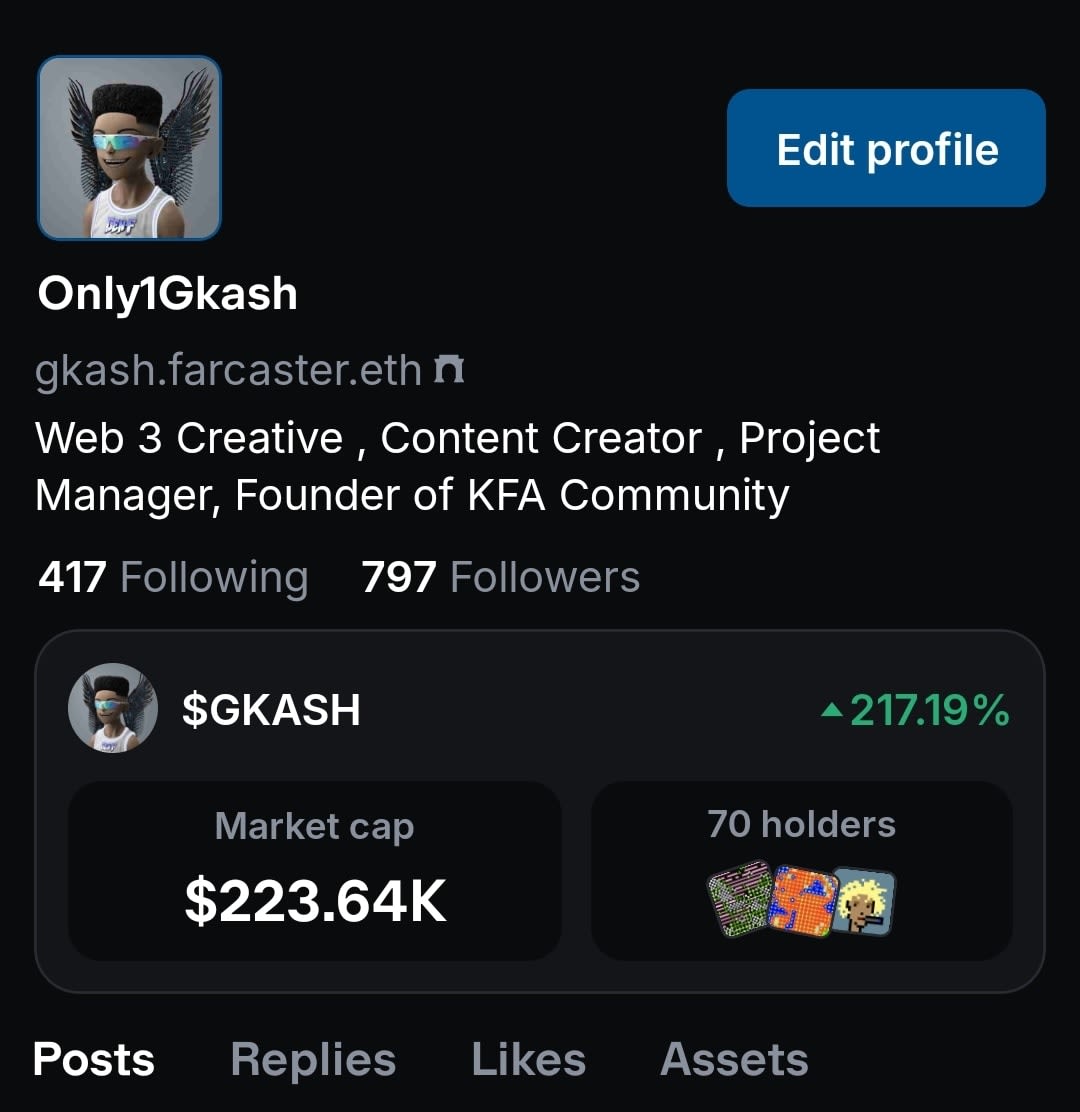View the 797 Followers list

(501, 577)
